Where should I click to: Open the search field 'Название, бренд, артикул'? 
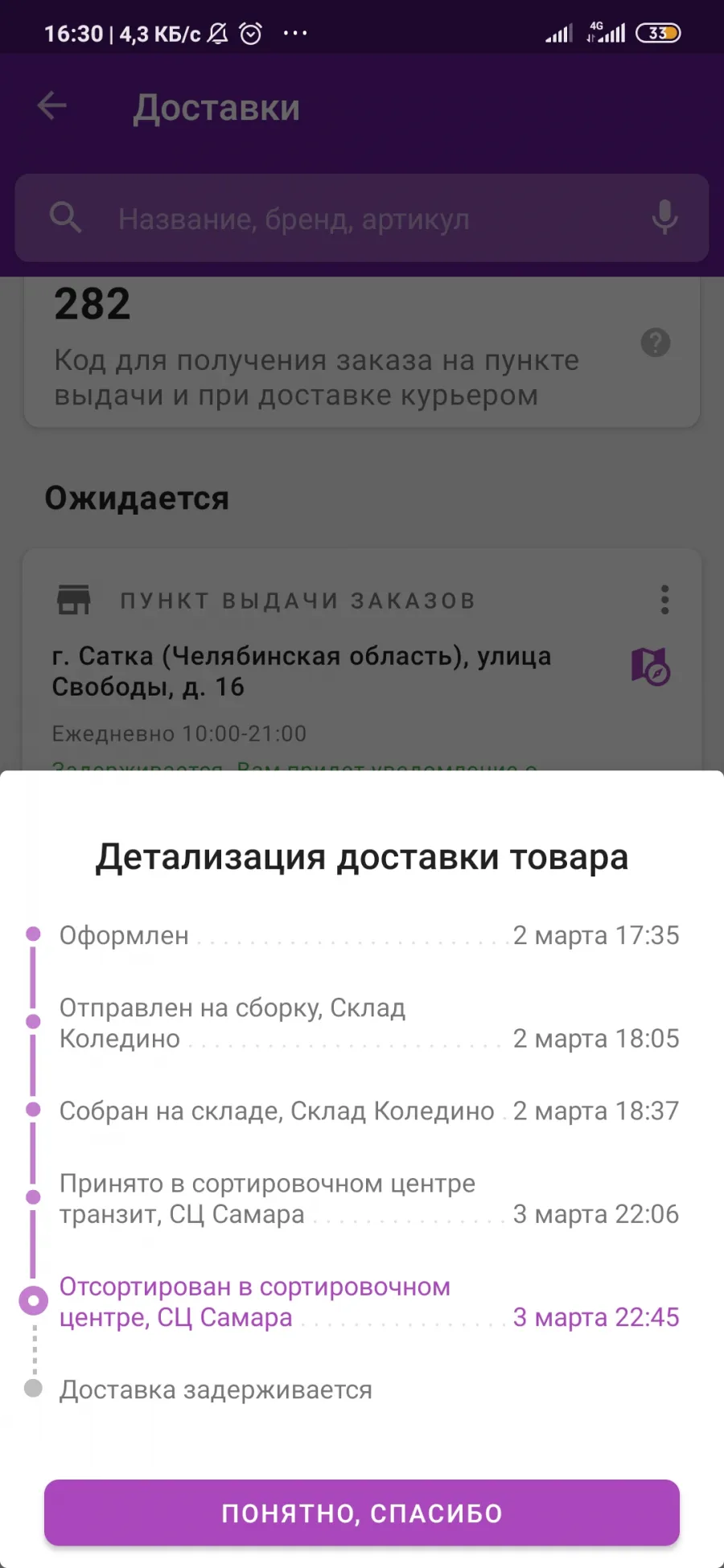[x=362, y=218]
